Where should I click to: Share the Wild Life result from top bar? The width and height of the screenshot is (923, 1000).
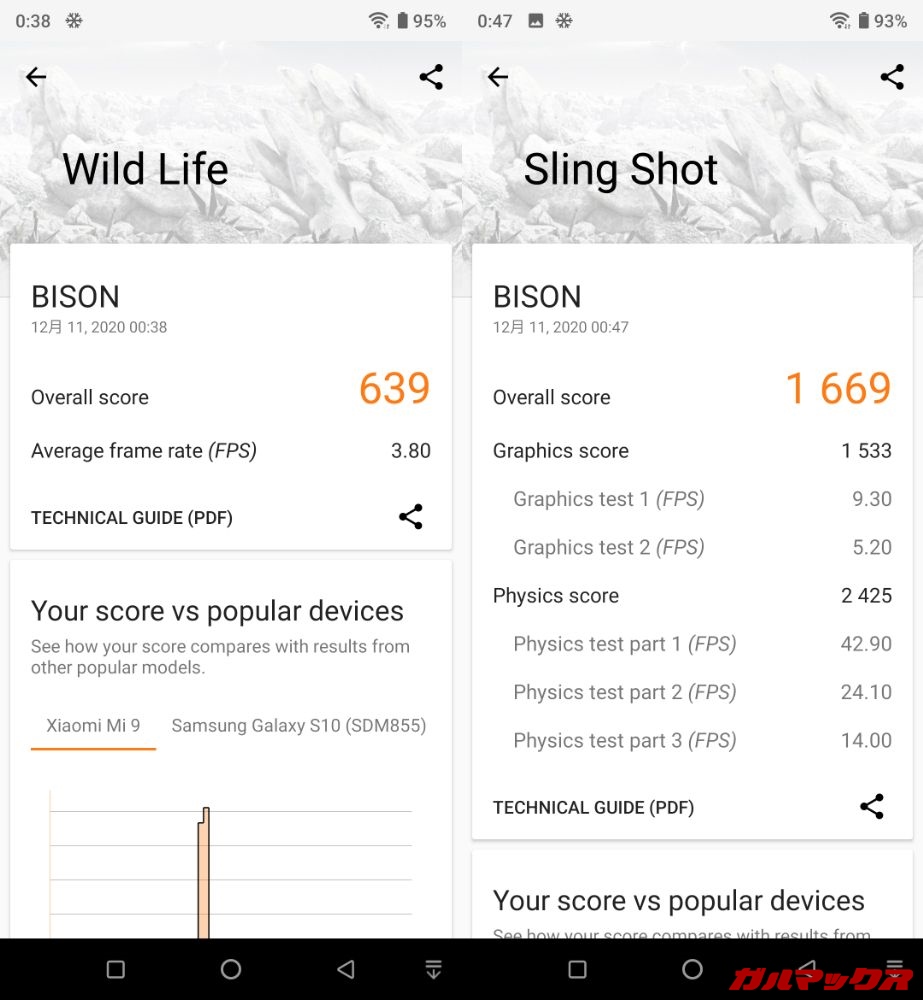click(431, 77)
